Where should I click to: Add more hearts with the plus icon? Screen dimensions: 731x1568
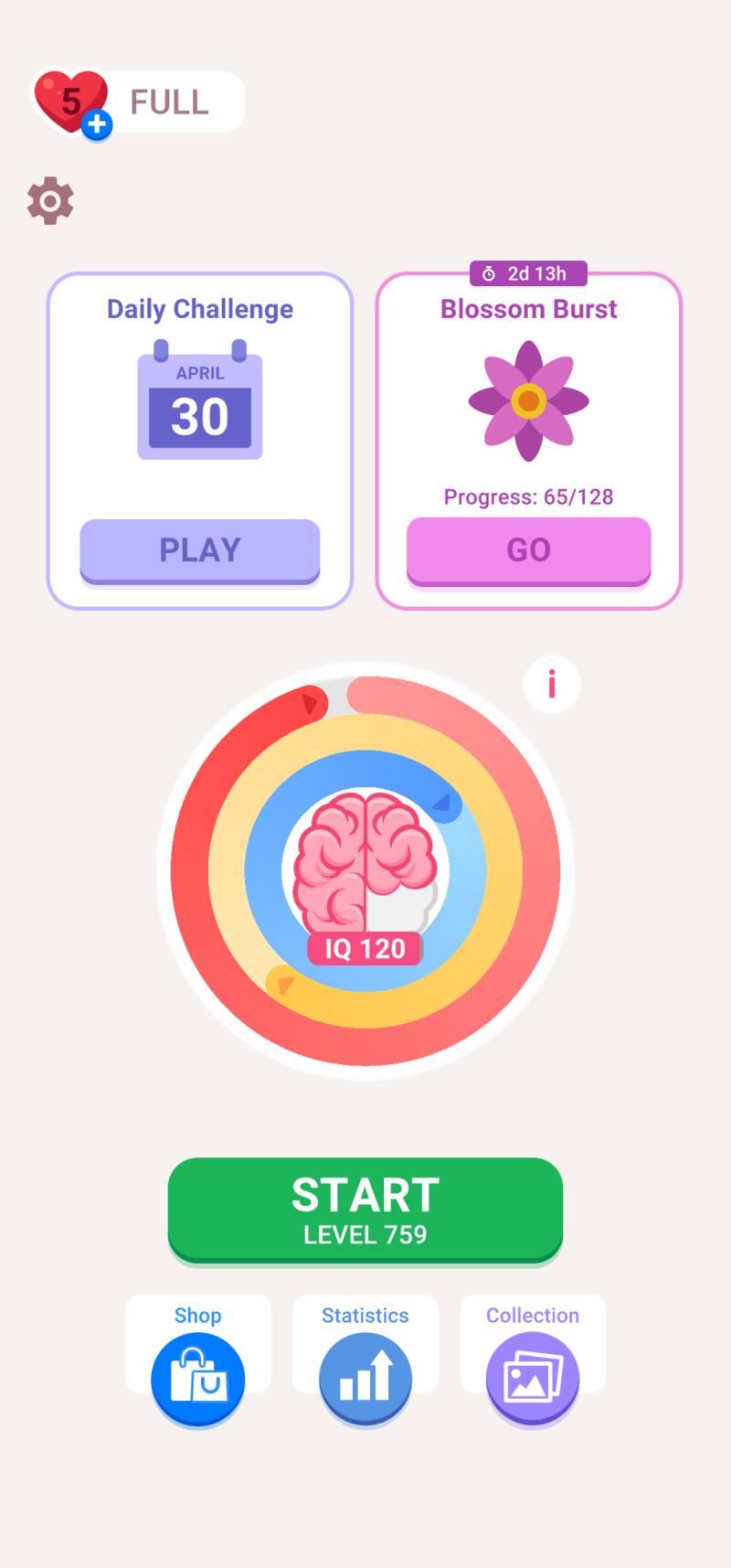[x=97, y=124]
